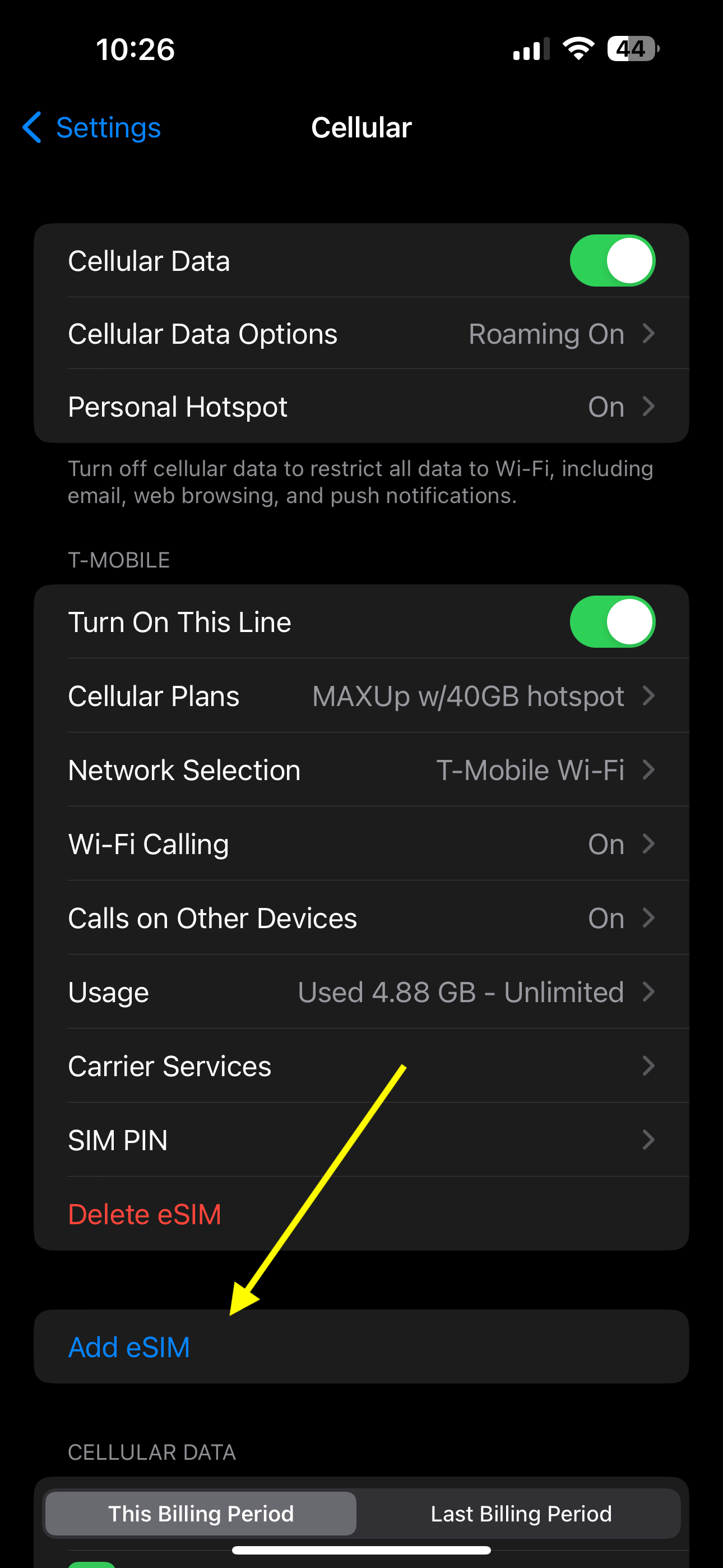Switch to Last Billing Period
The image size is (723, 1568).
tap(521, 1513)
